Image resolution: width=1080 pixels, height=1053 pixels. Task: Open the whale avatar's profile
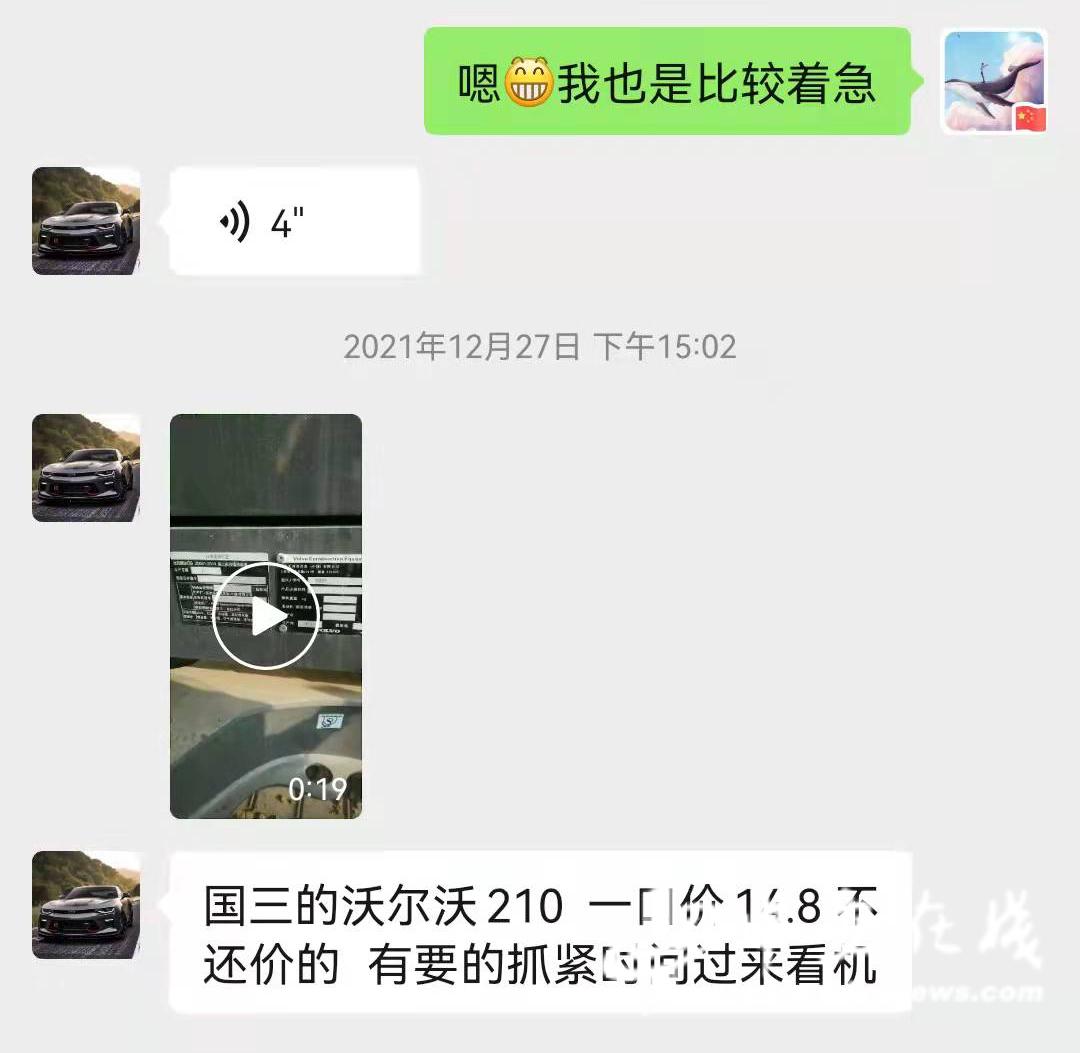point(994,81)
